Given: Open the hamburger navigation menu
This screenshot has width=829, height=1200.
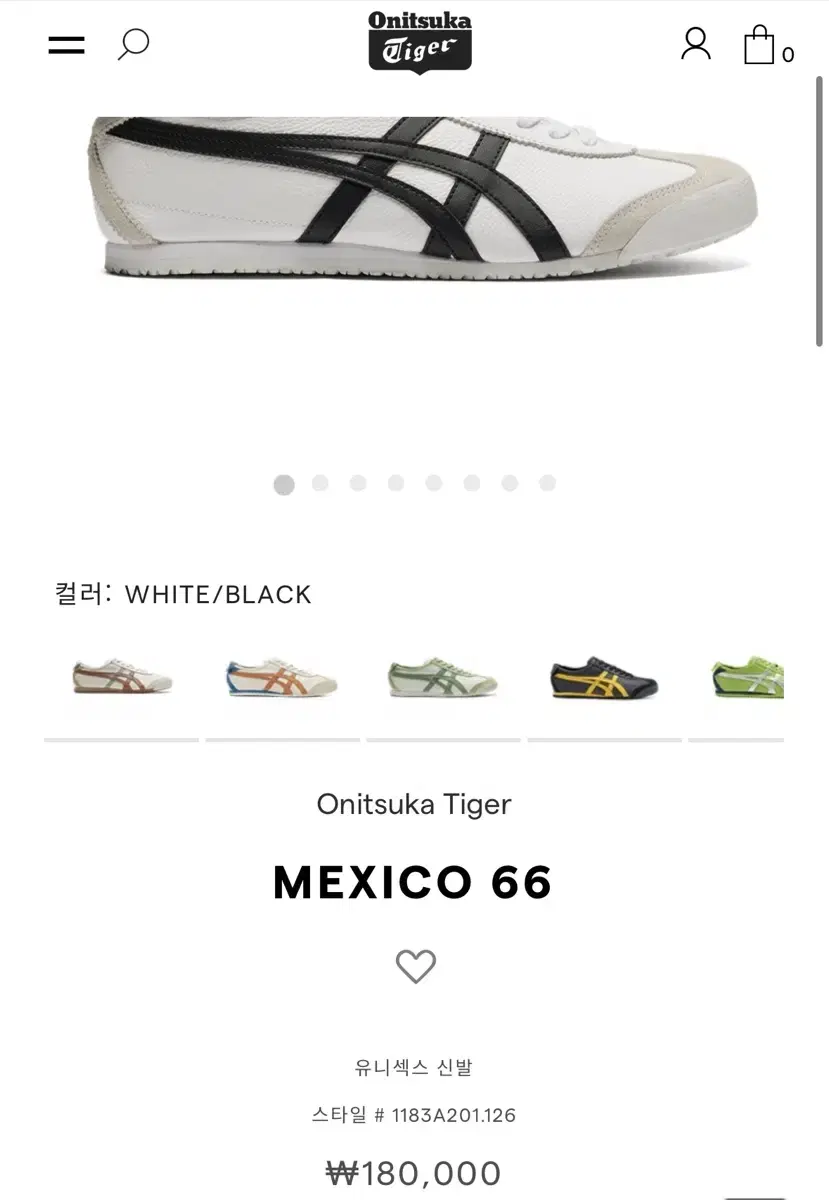Looking at the screenshot, I should 66,44.
